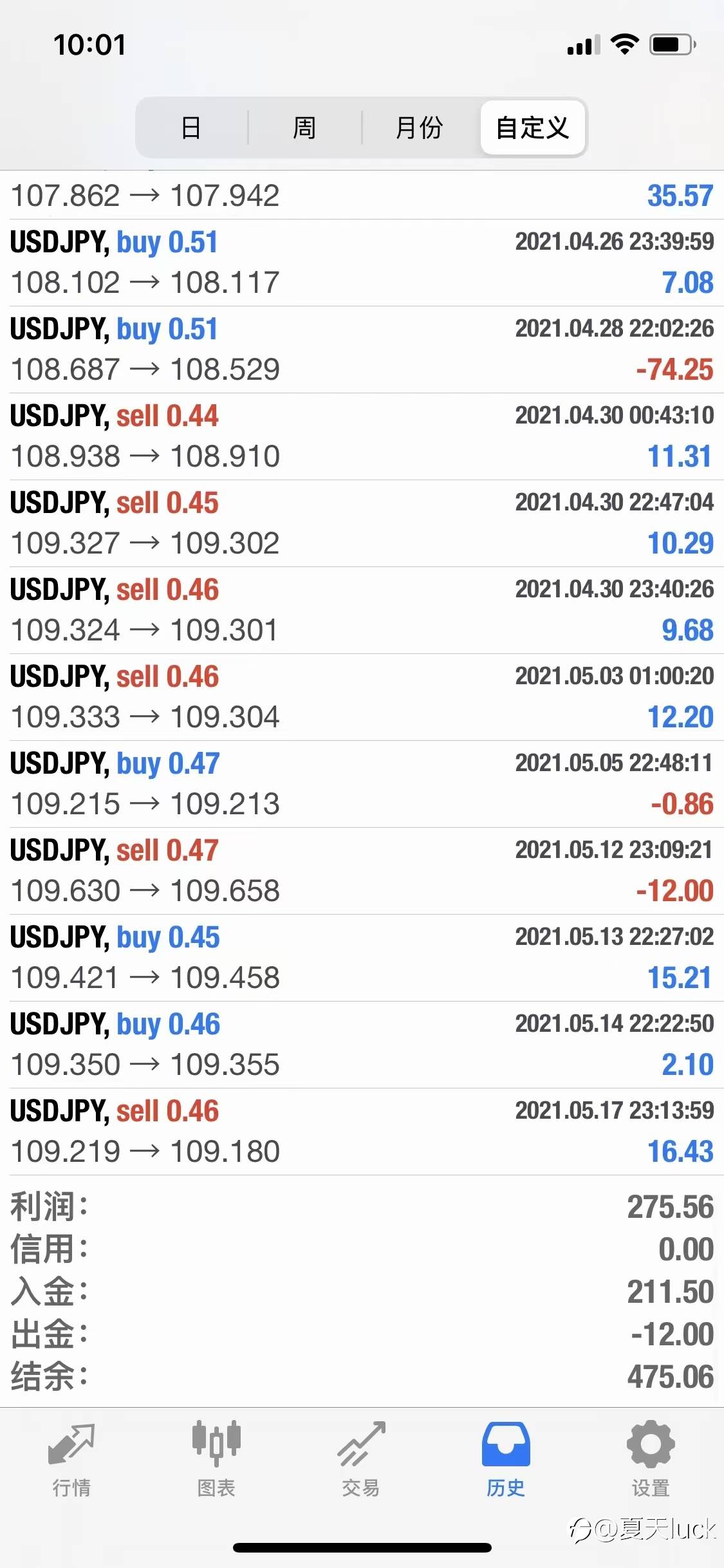
Task: Go to the 图表 chart tab
Action: point(216,1459)
